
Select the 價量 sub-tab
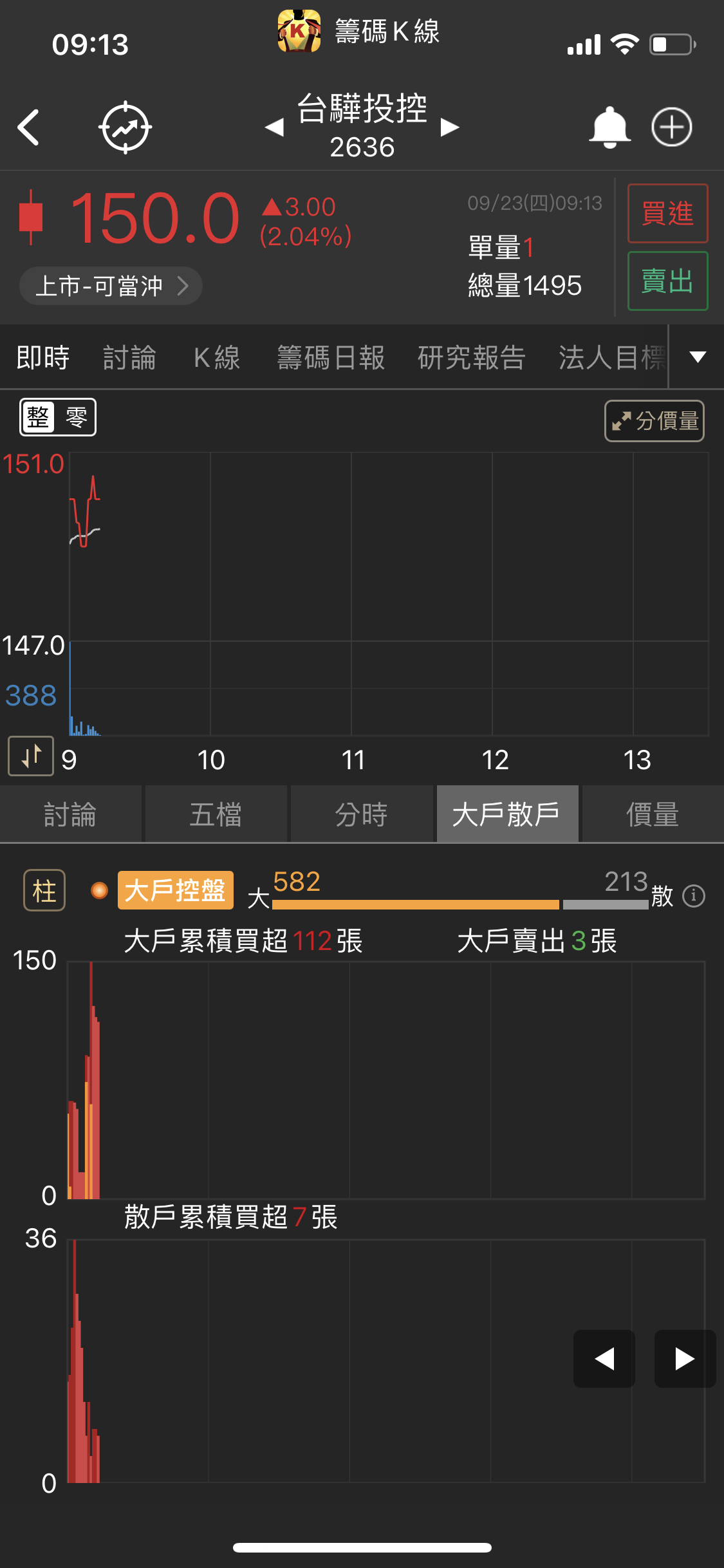click(x=652, y=814)
